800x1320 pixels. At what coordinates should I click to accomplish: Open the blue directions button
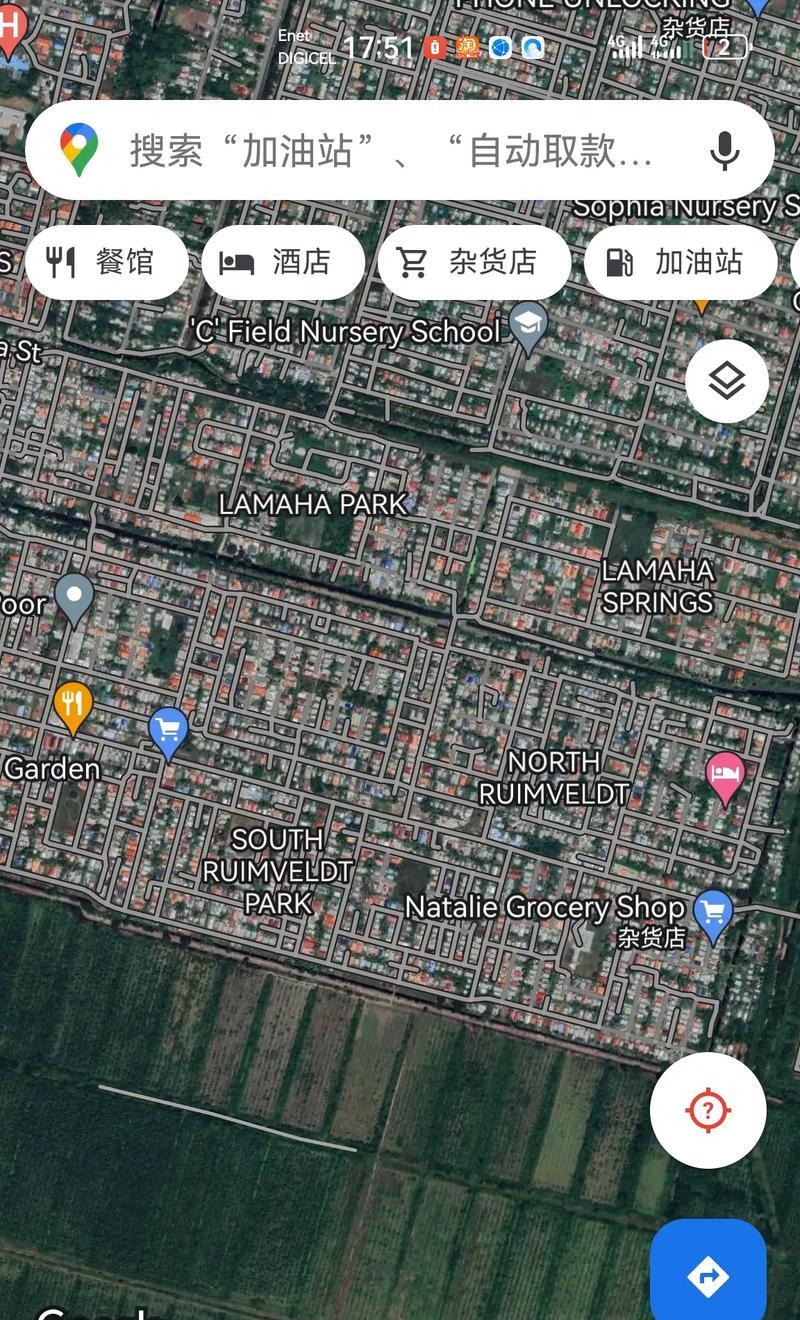coord(708,1276)
